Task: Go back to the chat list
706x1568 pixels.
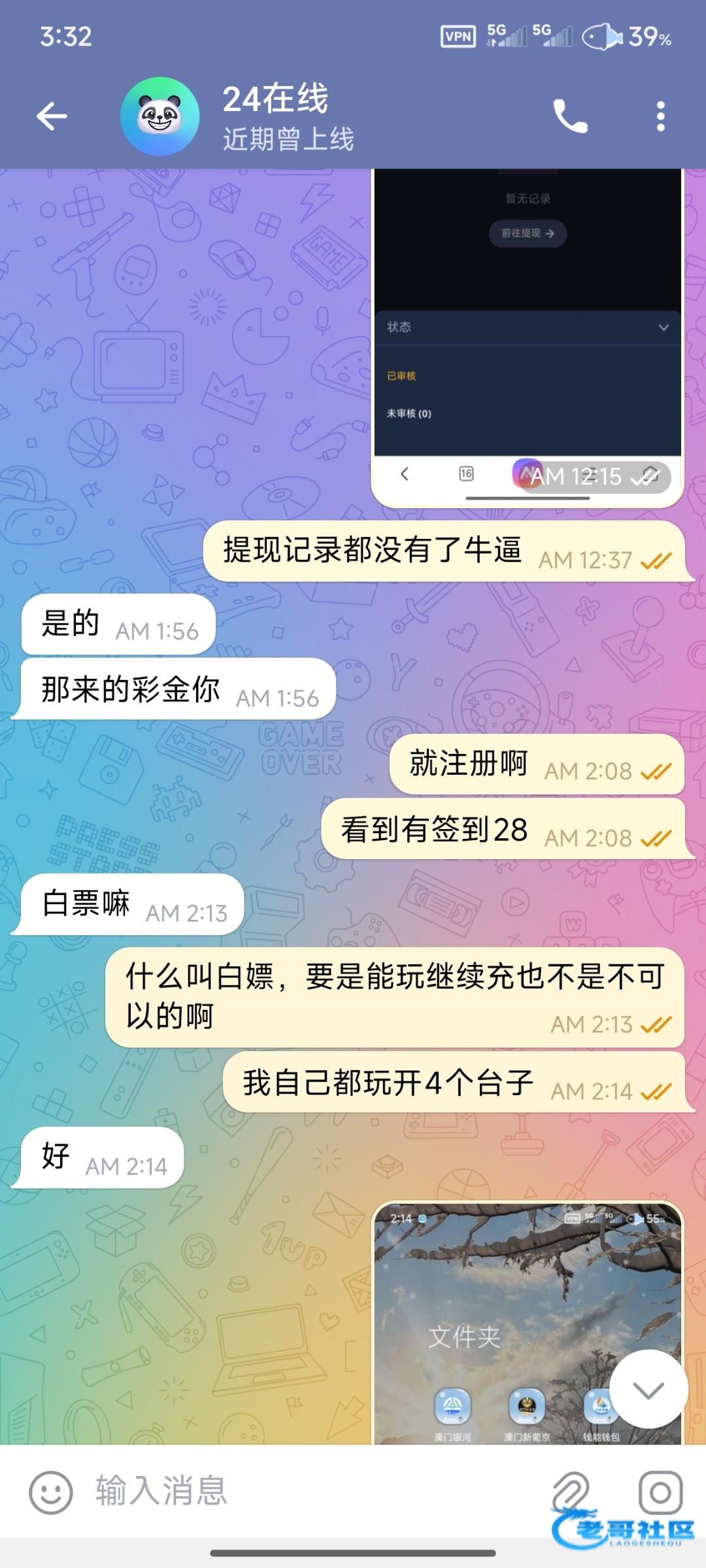Action: point(52,117)
